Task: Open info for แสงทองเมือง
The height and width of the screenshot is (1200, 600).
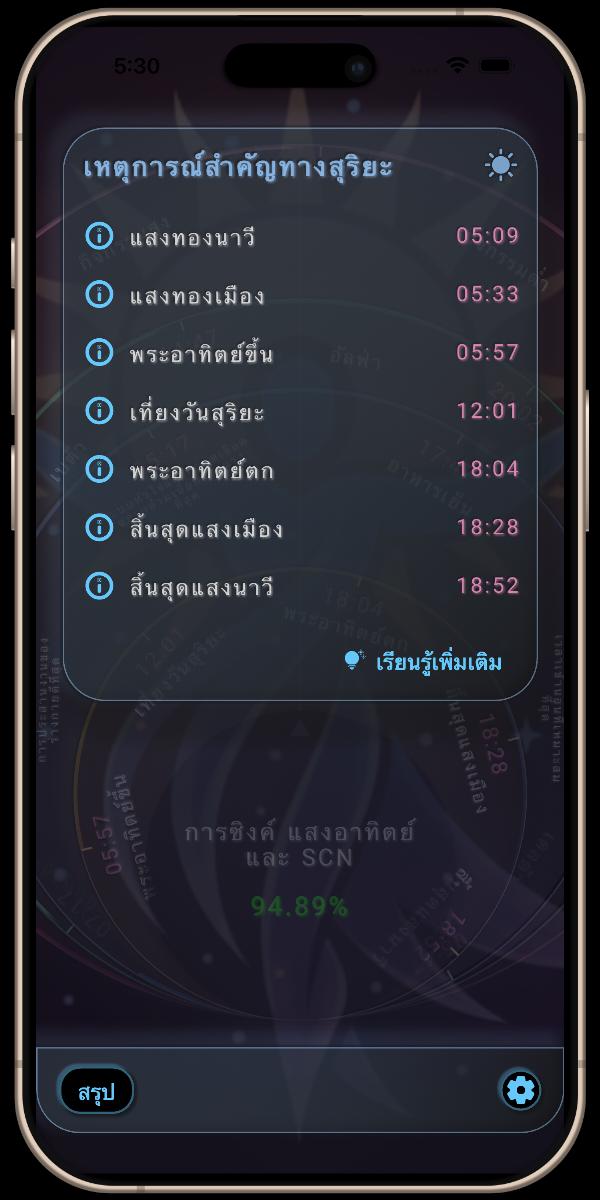Action: 99,294
